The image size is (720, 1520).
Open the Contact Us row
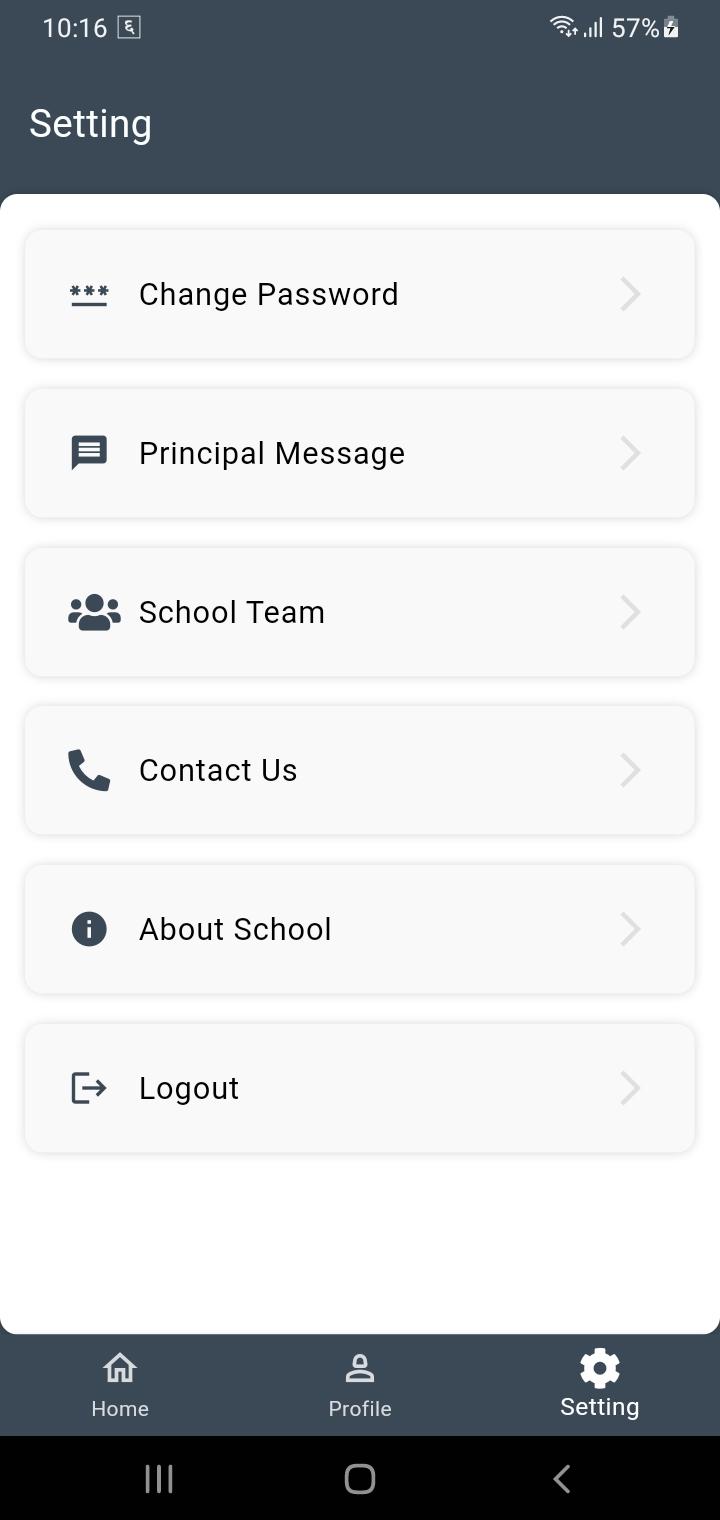360,770
